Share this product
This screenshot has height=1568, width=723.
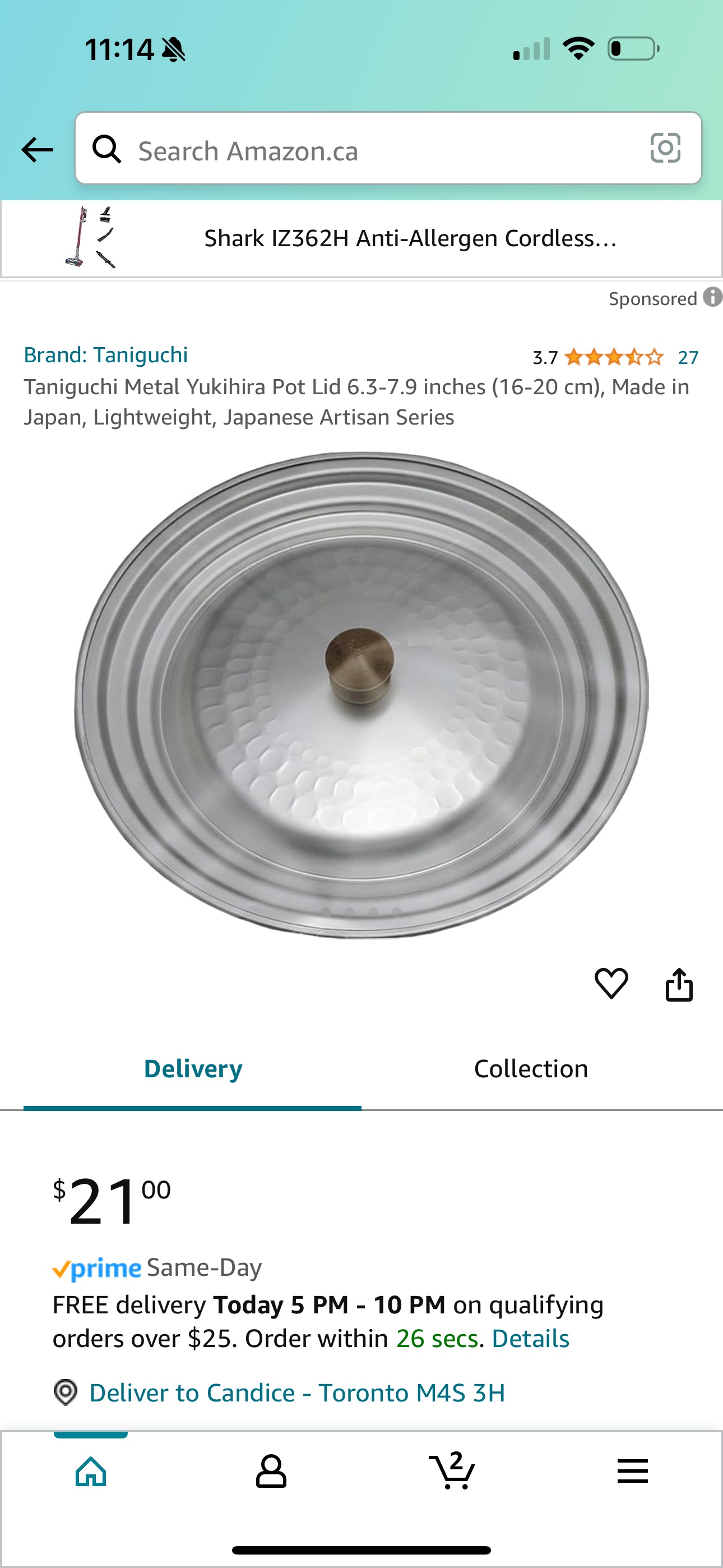coord(679,984)
